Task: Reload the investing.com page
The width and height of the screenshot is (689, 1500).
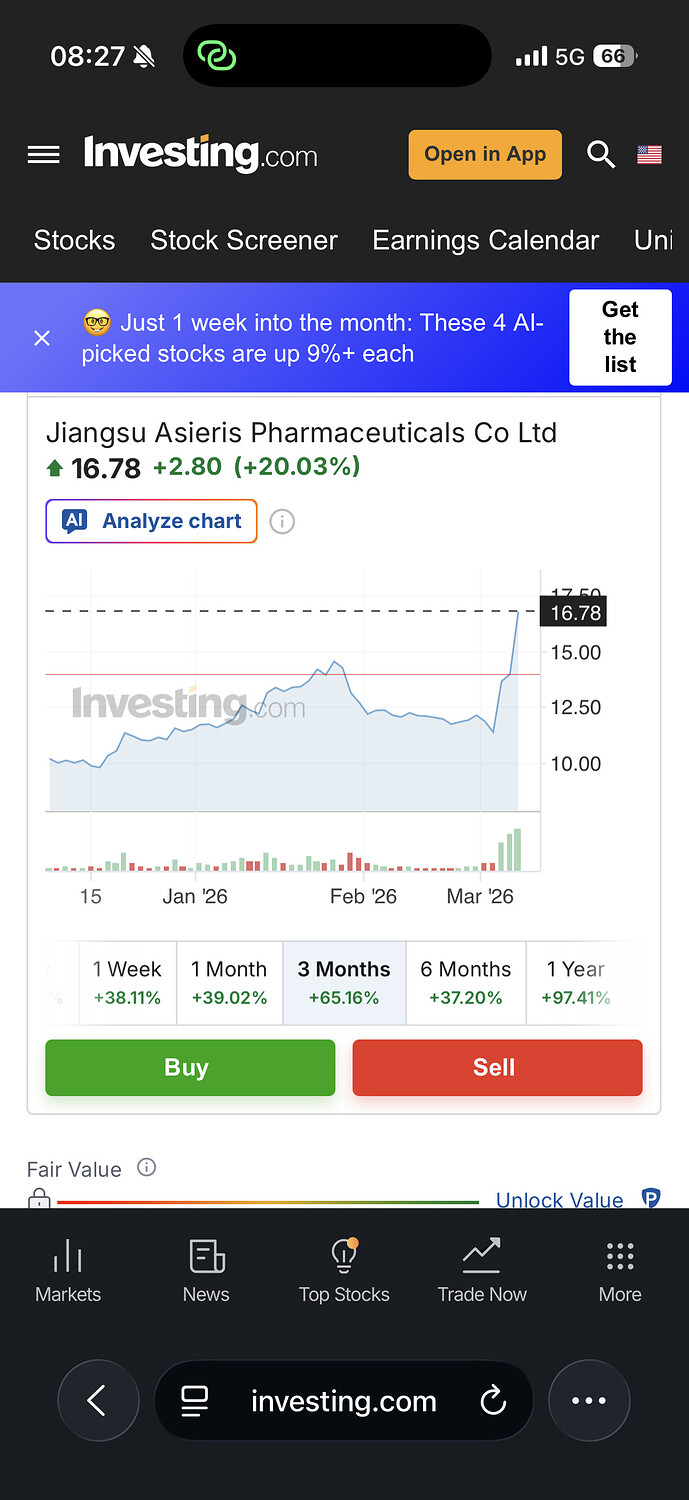Action: 493,1402
